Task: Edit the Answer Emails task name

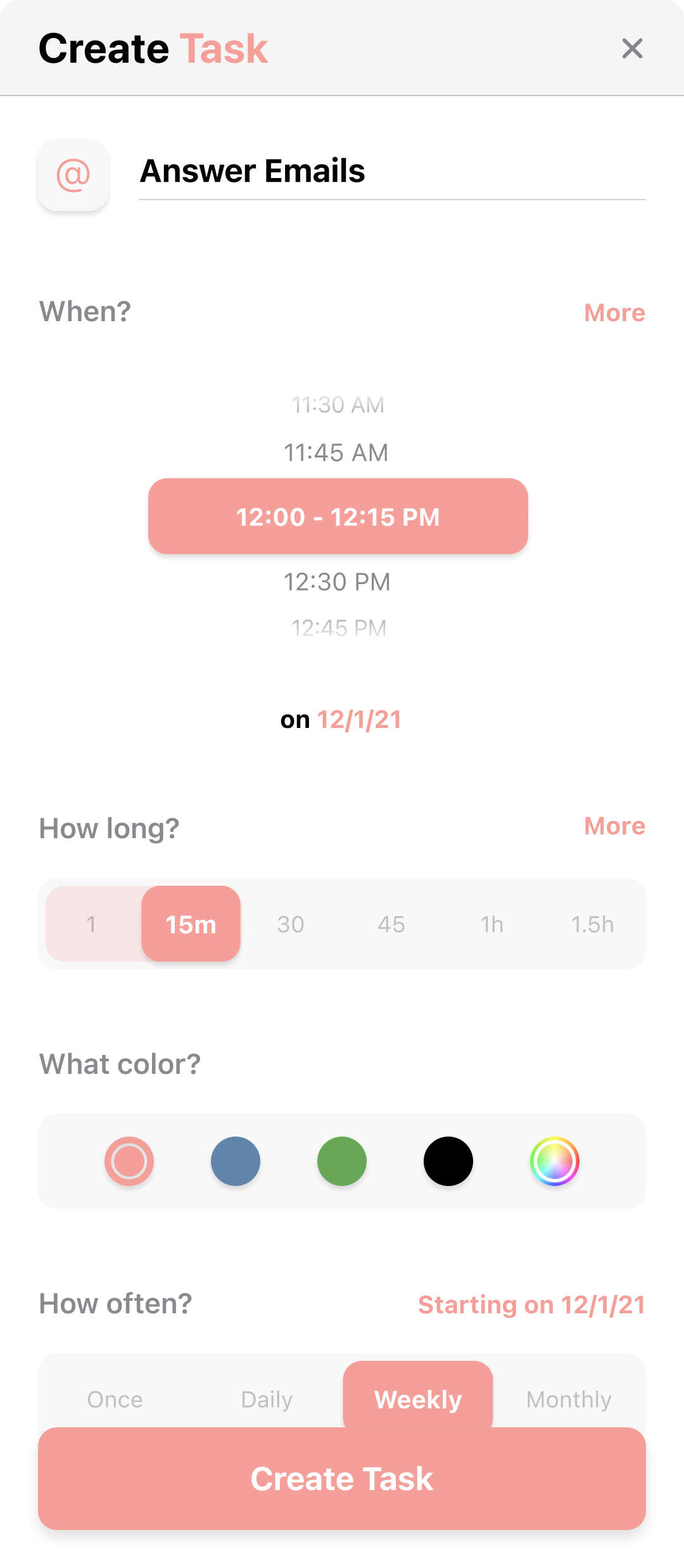Action: point(391,171)
